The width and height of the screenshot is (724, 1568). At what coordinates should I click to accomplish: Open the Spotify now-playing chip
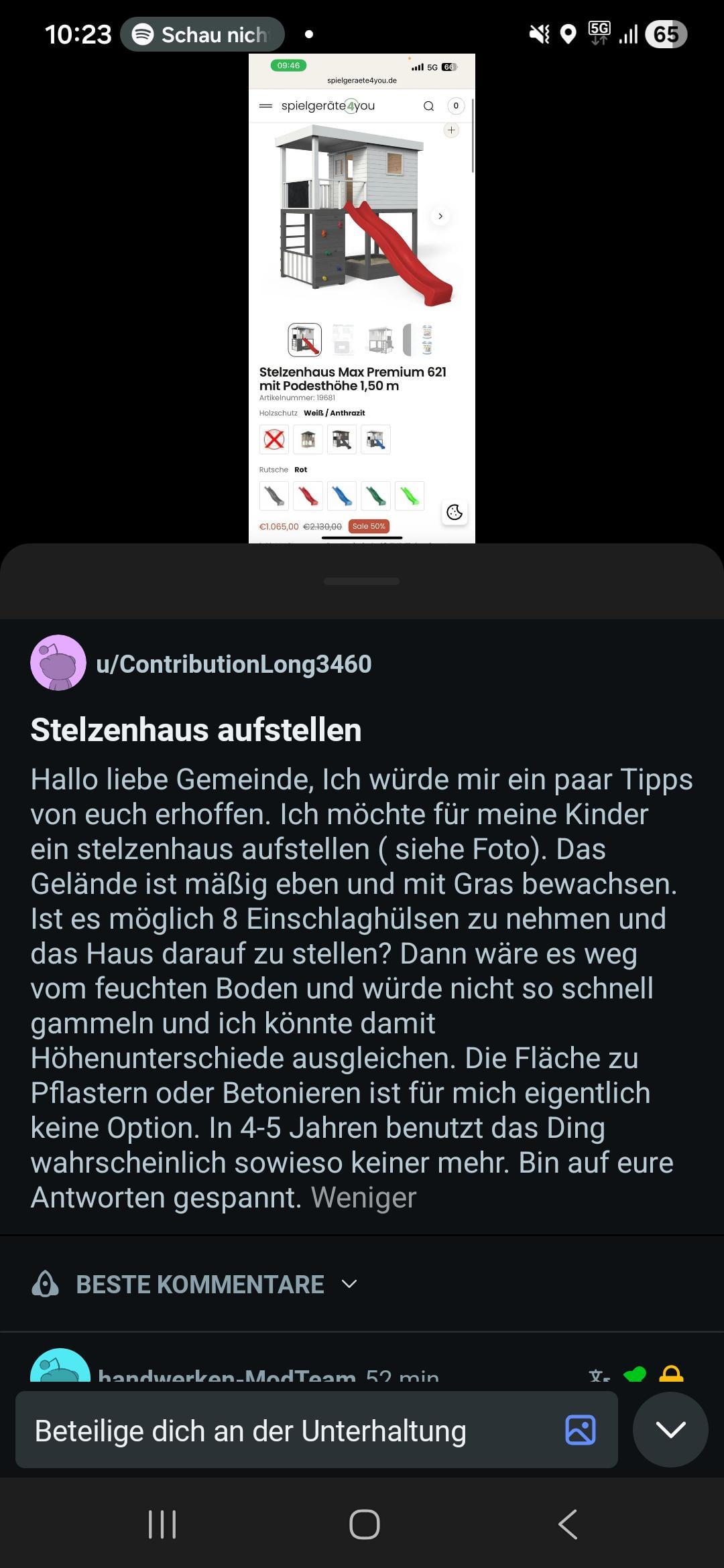202,34
